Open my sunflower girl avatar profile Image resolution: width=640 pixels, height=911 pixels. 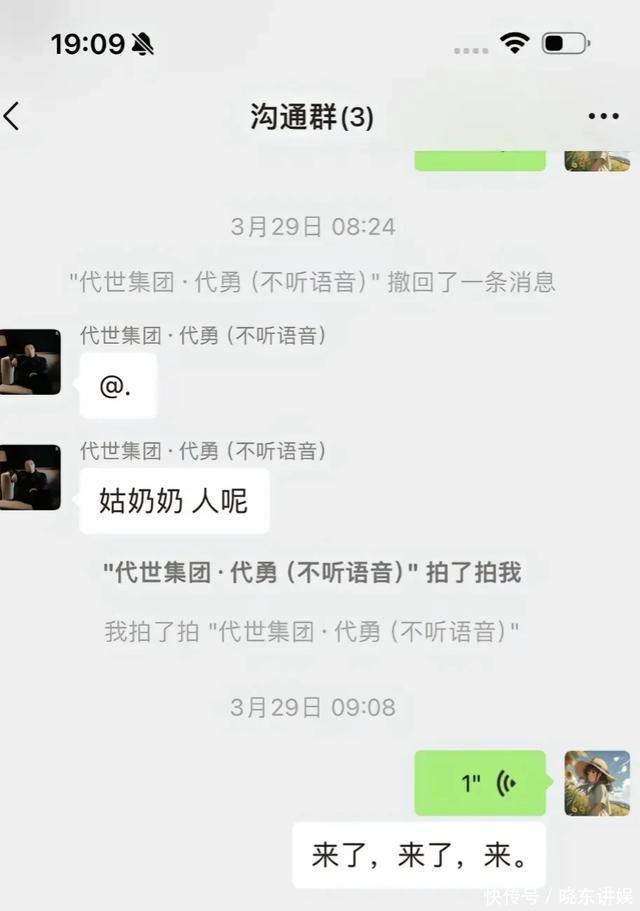(x=597, y=783)
